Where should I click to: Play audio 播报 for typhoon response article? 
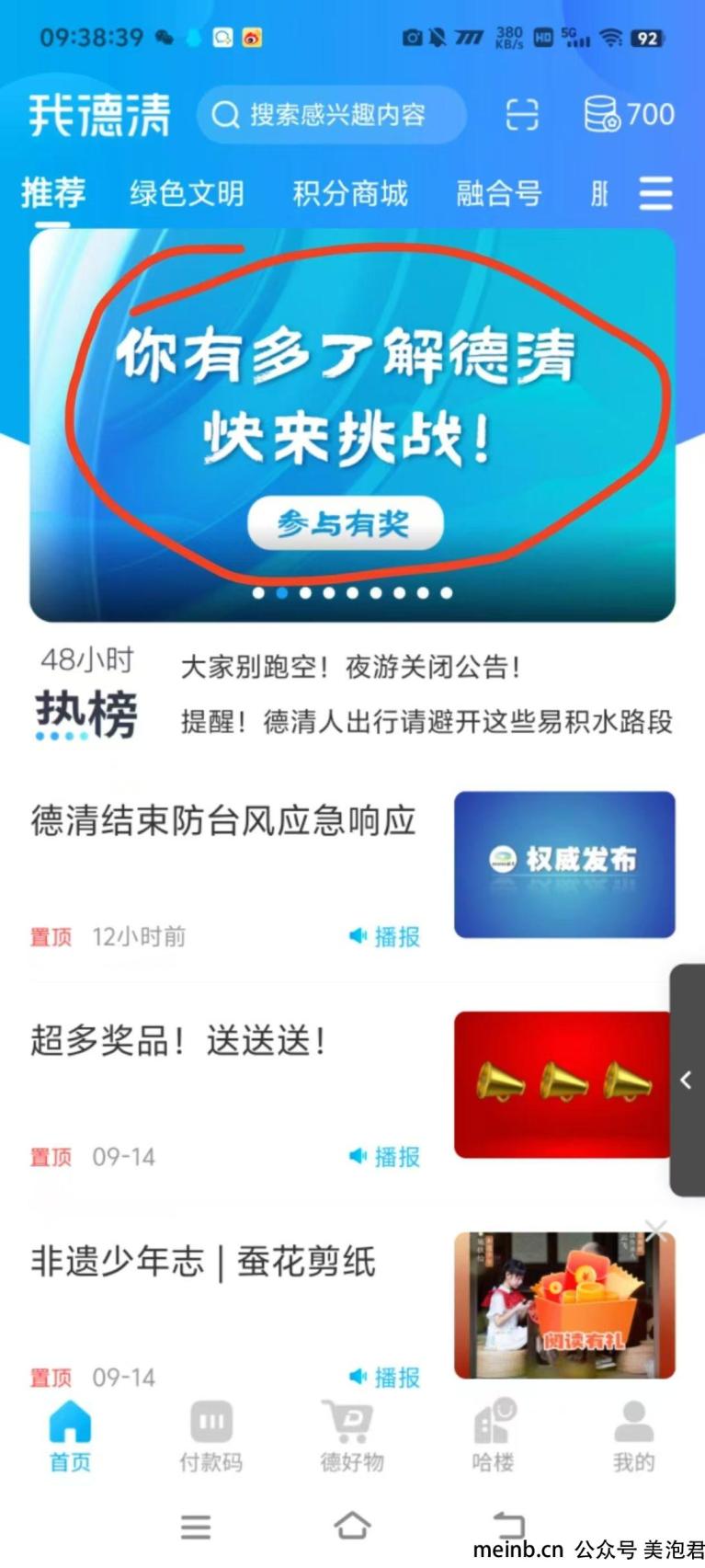[385, 936]
